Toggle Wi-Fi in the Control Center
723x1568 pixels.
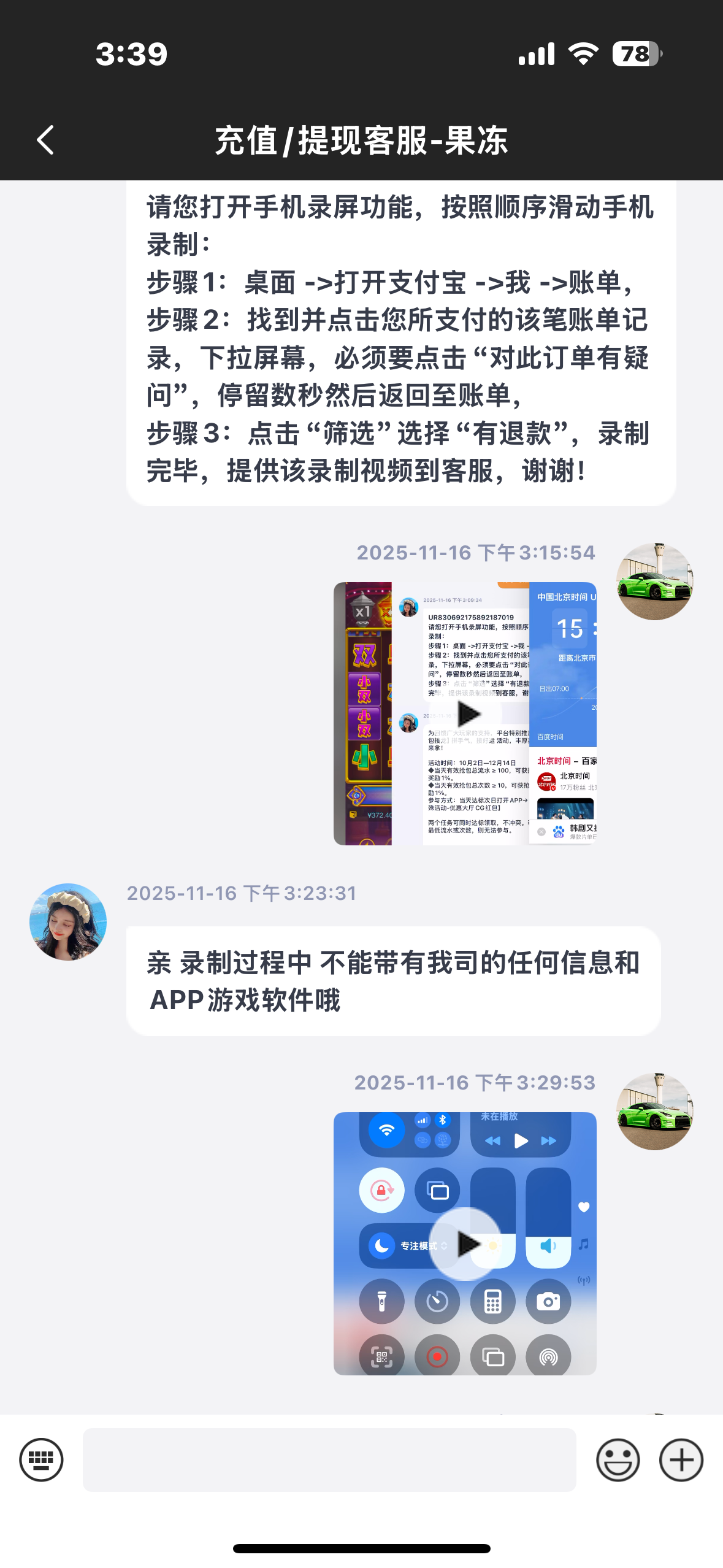[386, 1129]
